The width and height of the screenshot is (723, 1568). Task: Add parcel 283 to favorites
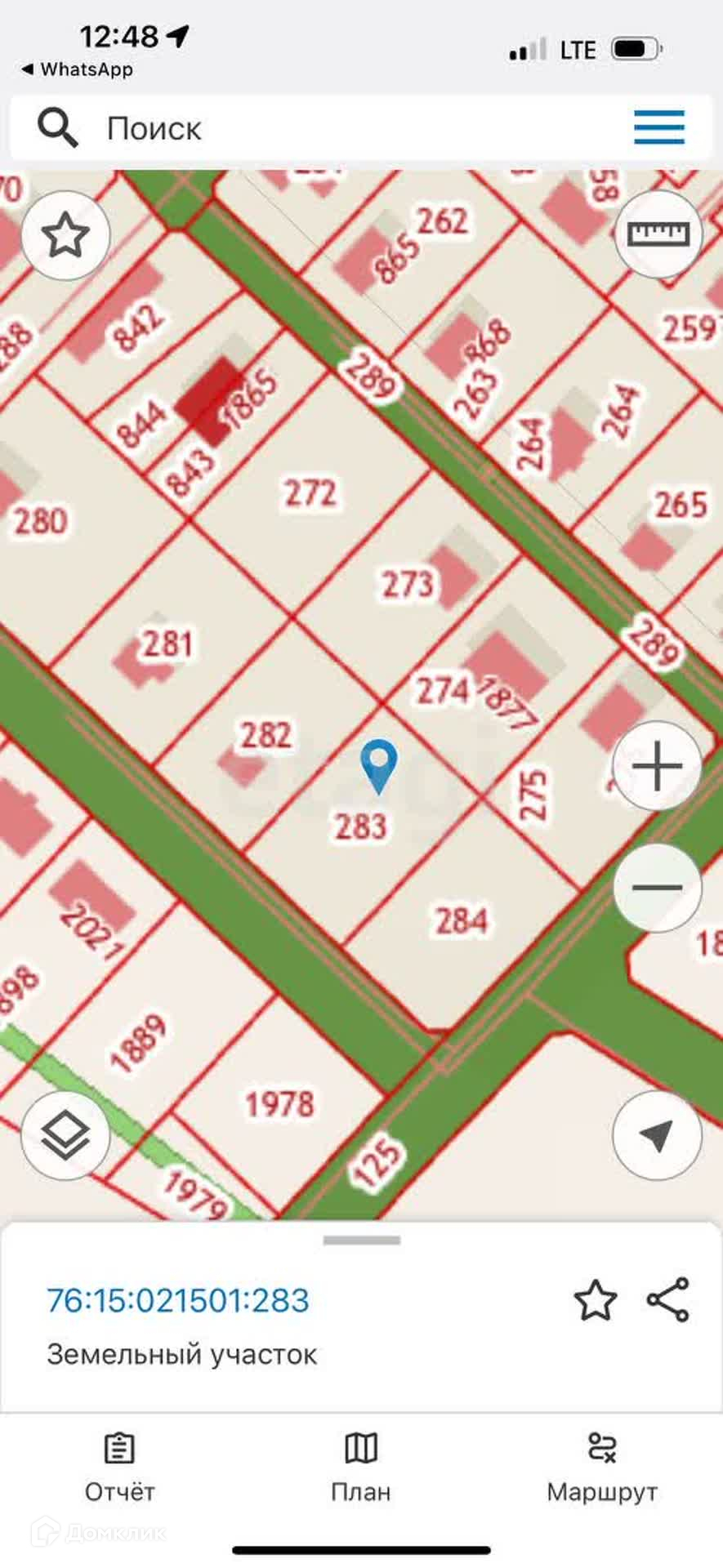[x=596, y=1300]
